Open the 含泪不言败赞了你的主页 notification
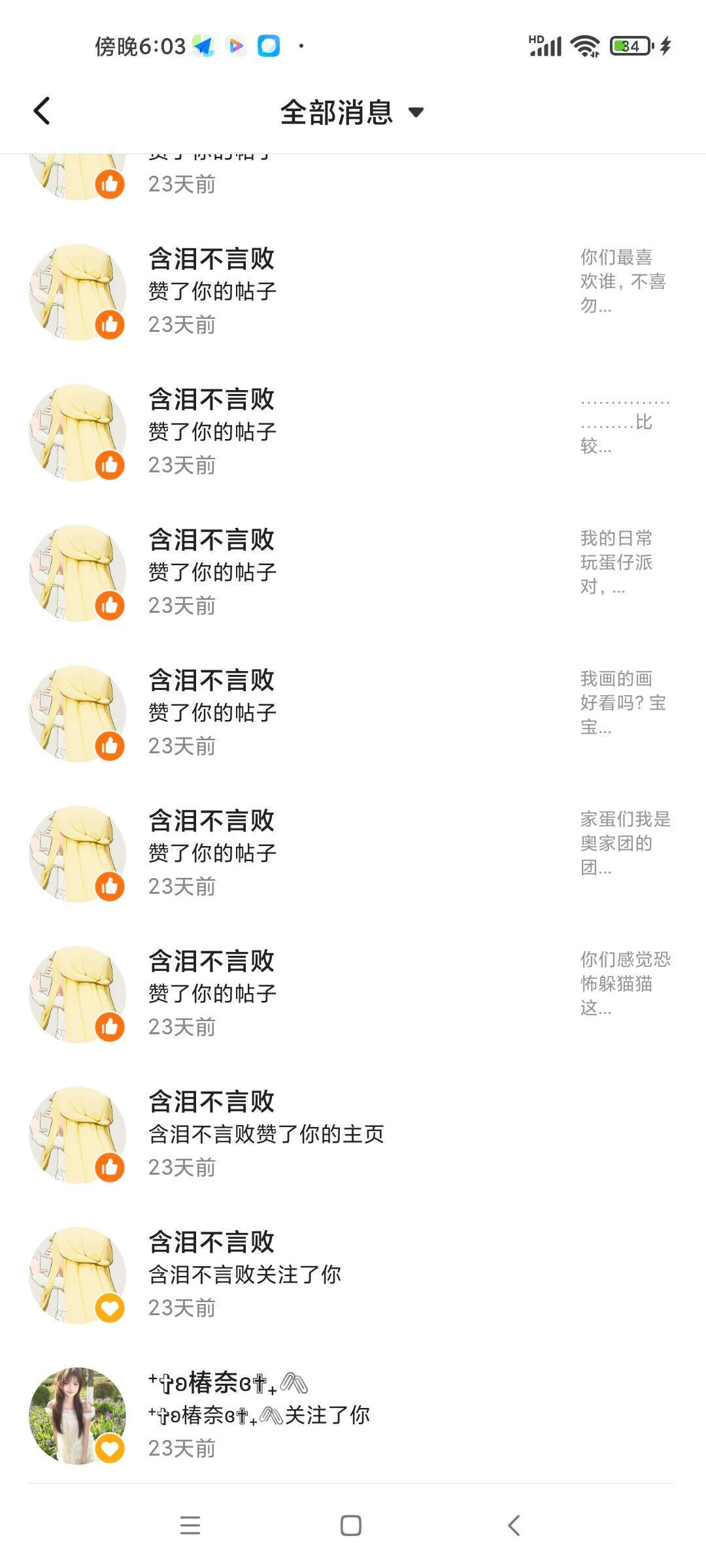Image resolution: width=706 pixels, height=1568 pixels. (353, 1134)
